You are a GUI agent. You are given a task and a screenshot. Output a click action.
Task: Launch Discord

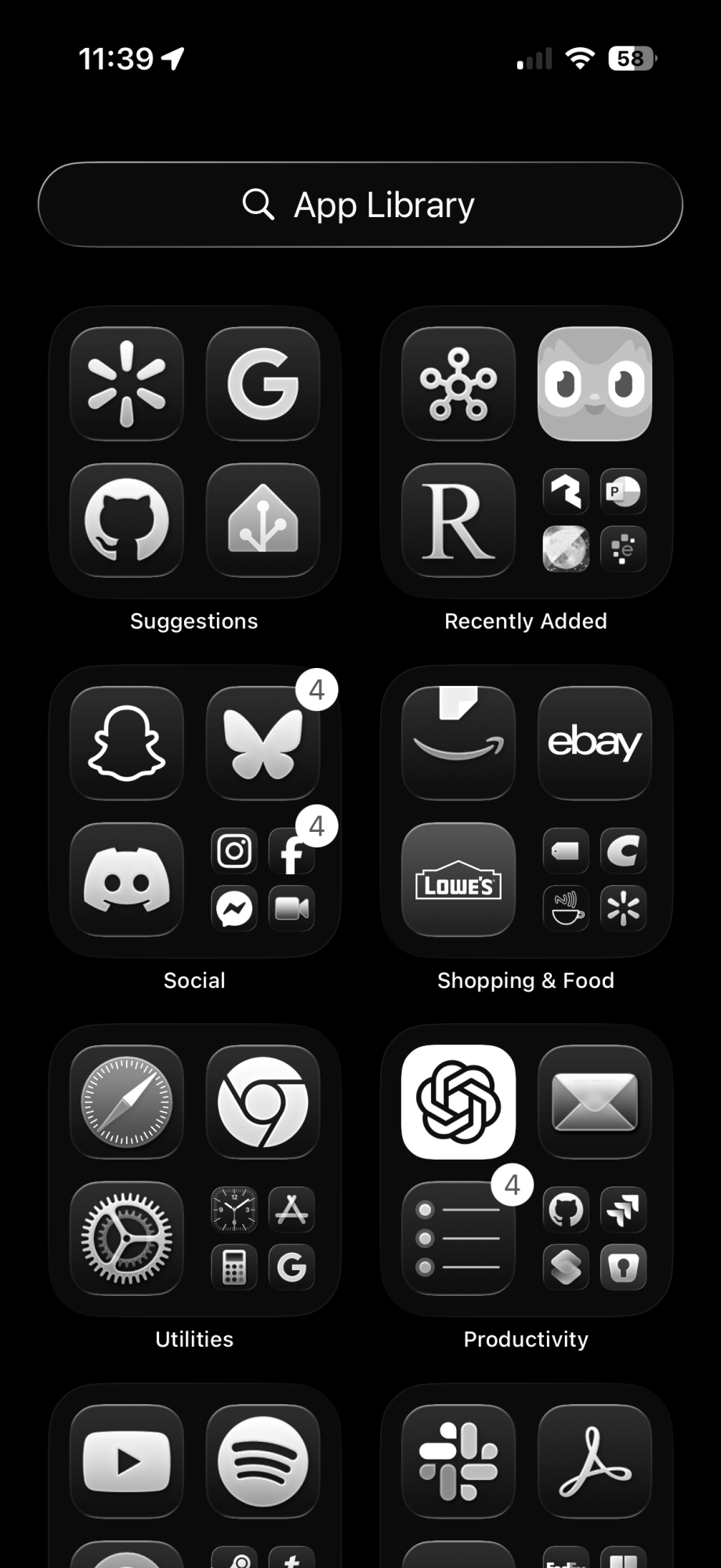(x=127, y=879)
